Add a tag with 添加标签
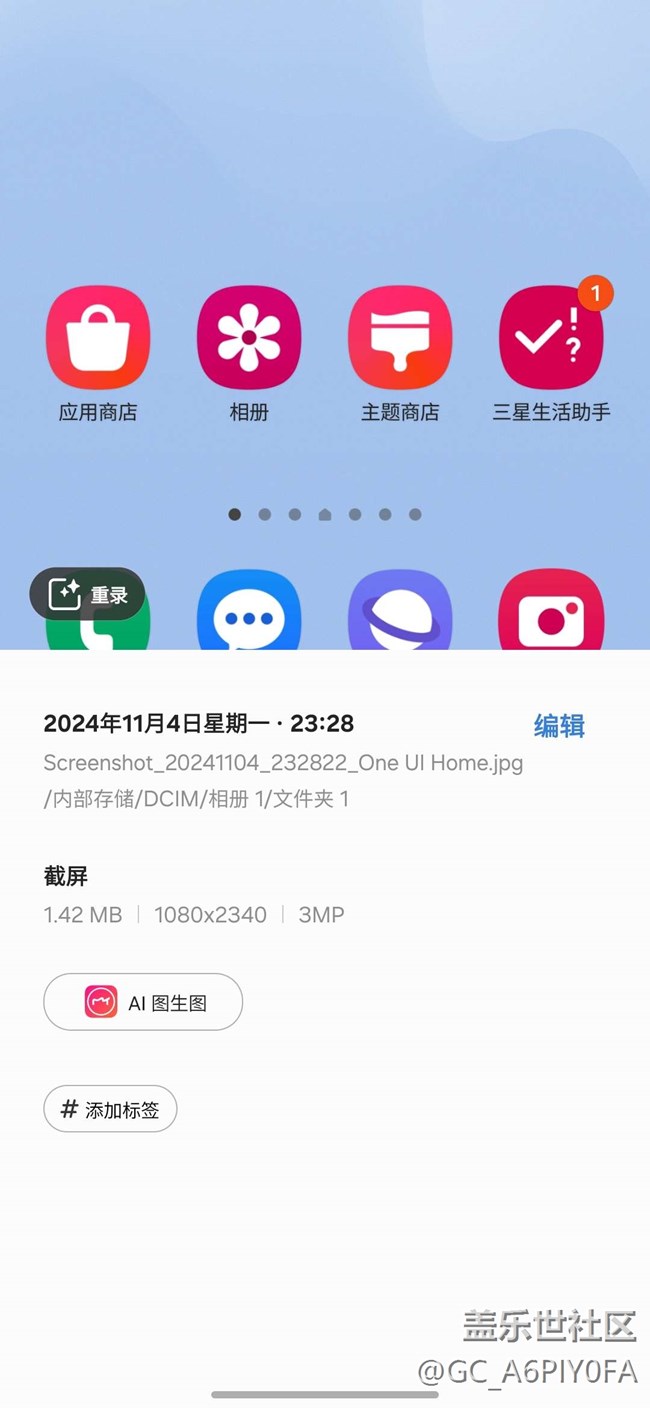 110,1109
